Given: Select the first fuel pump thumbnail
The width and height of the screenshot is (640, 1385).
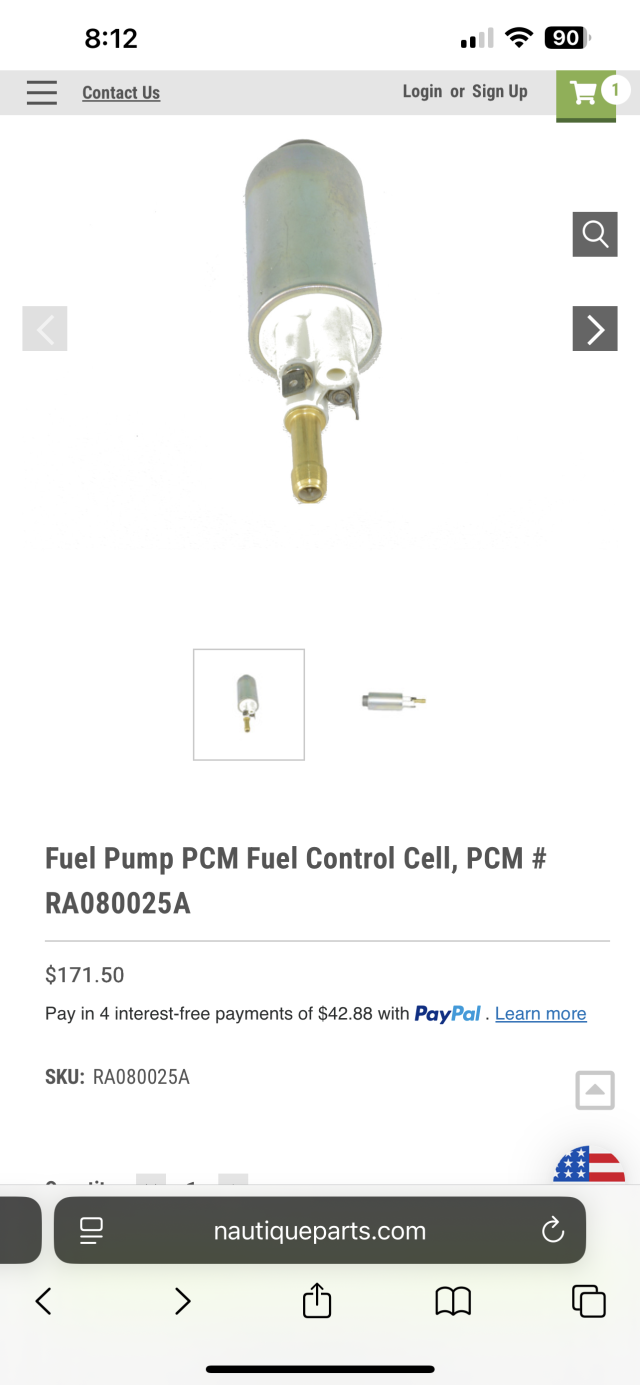Looking at the screenshot, I should pos(249,705).
